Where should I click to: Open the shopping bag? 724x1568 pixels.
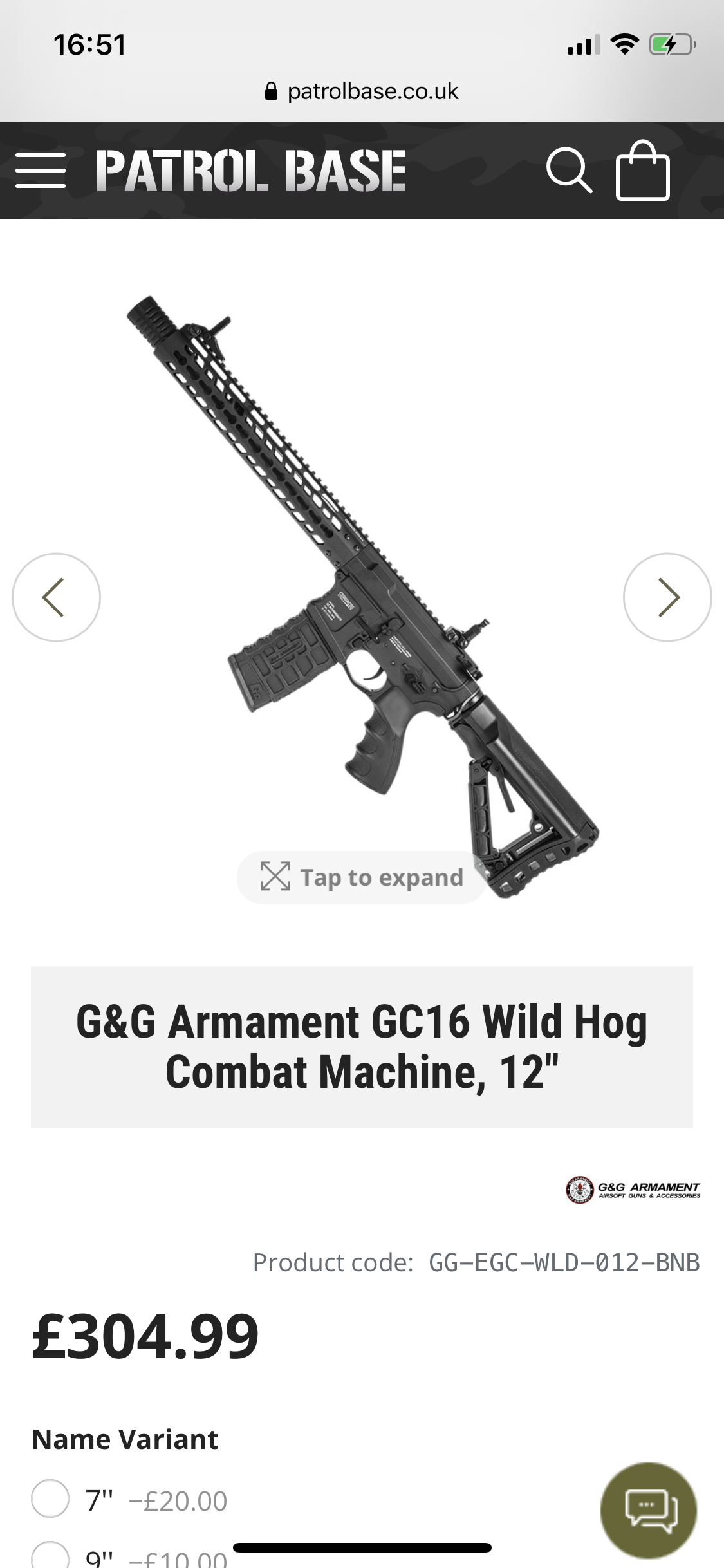click(642, 171)
